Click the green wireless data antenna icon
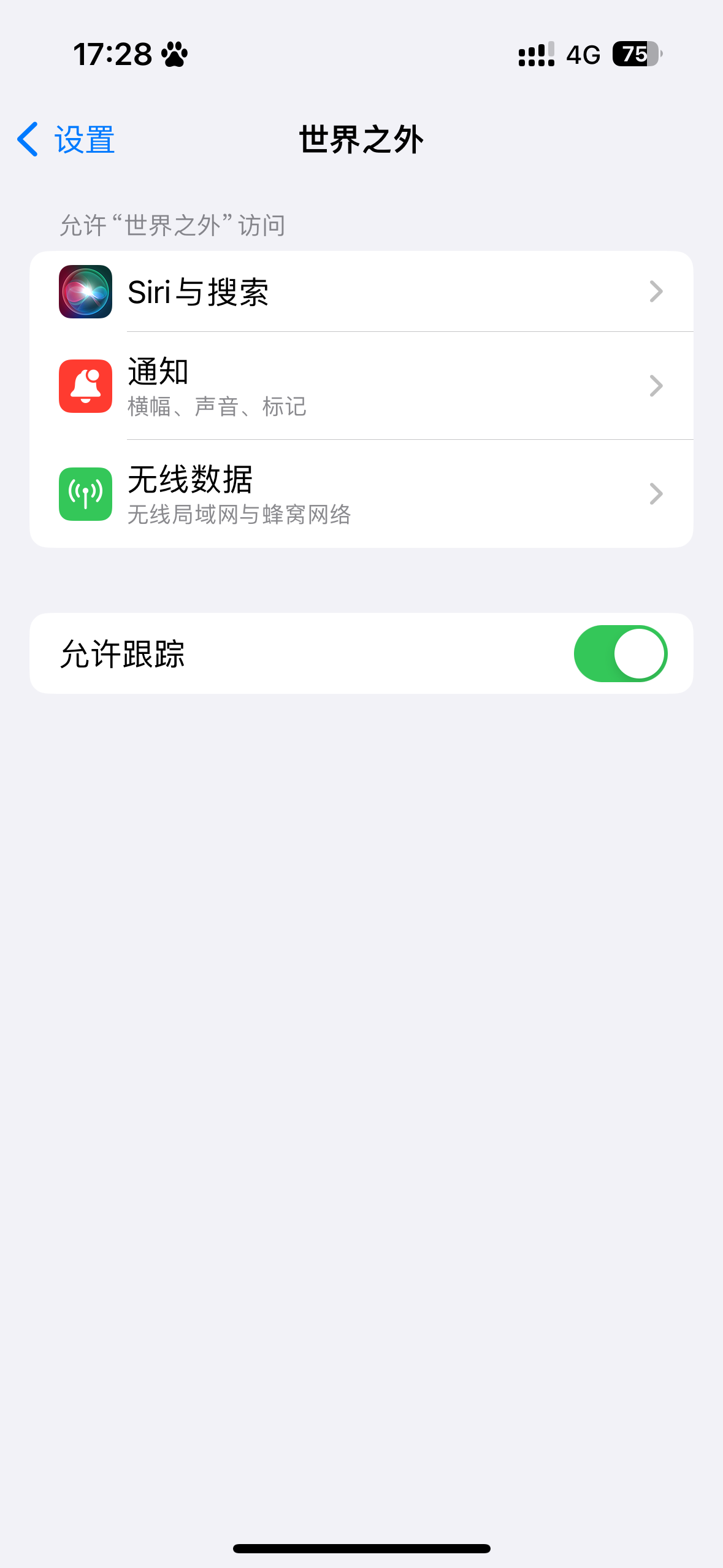This screenshot has width=723, height=1568. [85, 494]
